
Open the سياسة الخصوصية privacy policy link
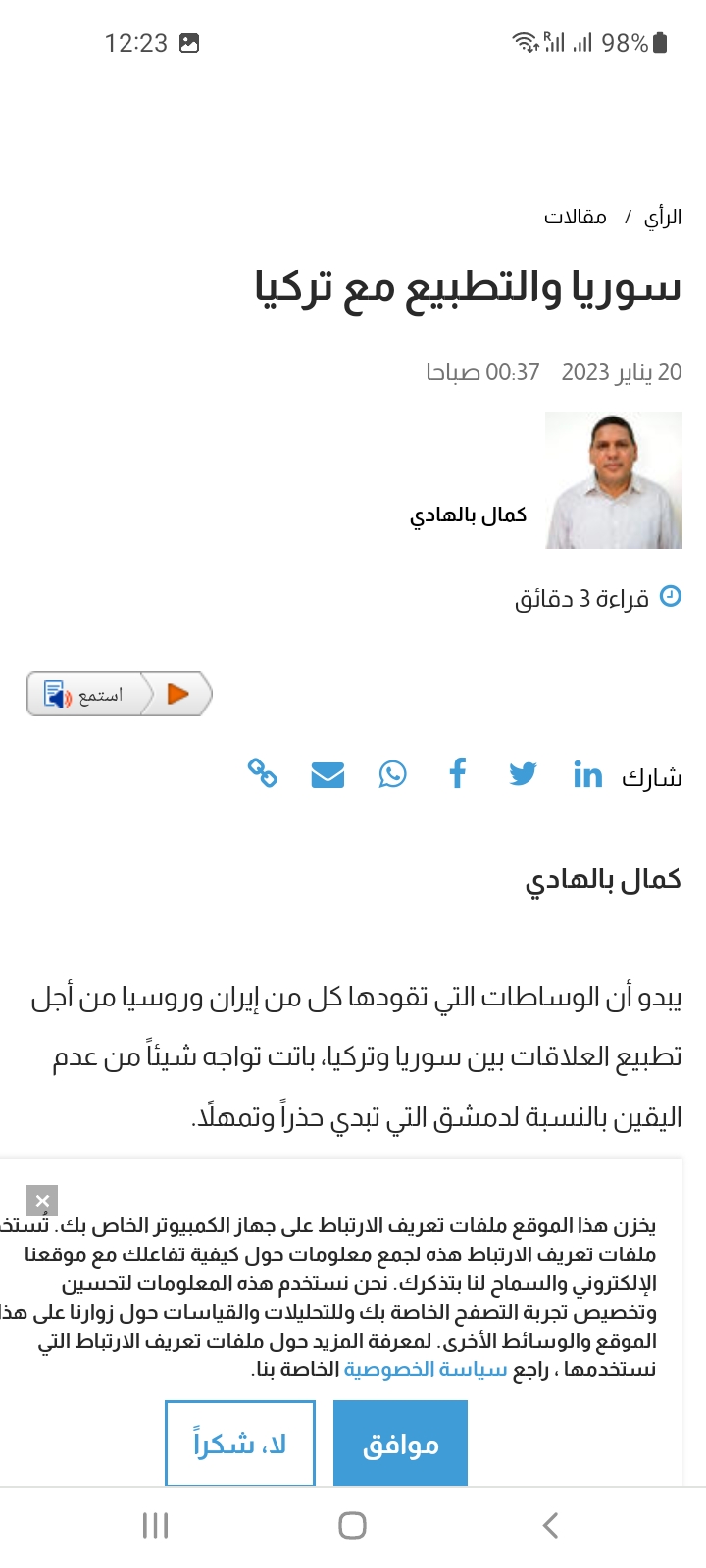426,1369
